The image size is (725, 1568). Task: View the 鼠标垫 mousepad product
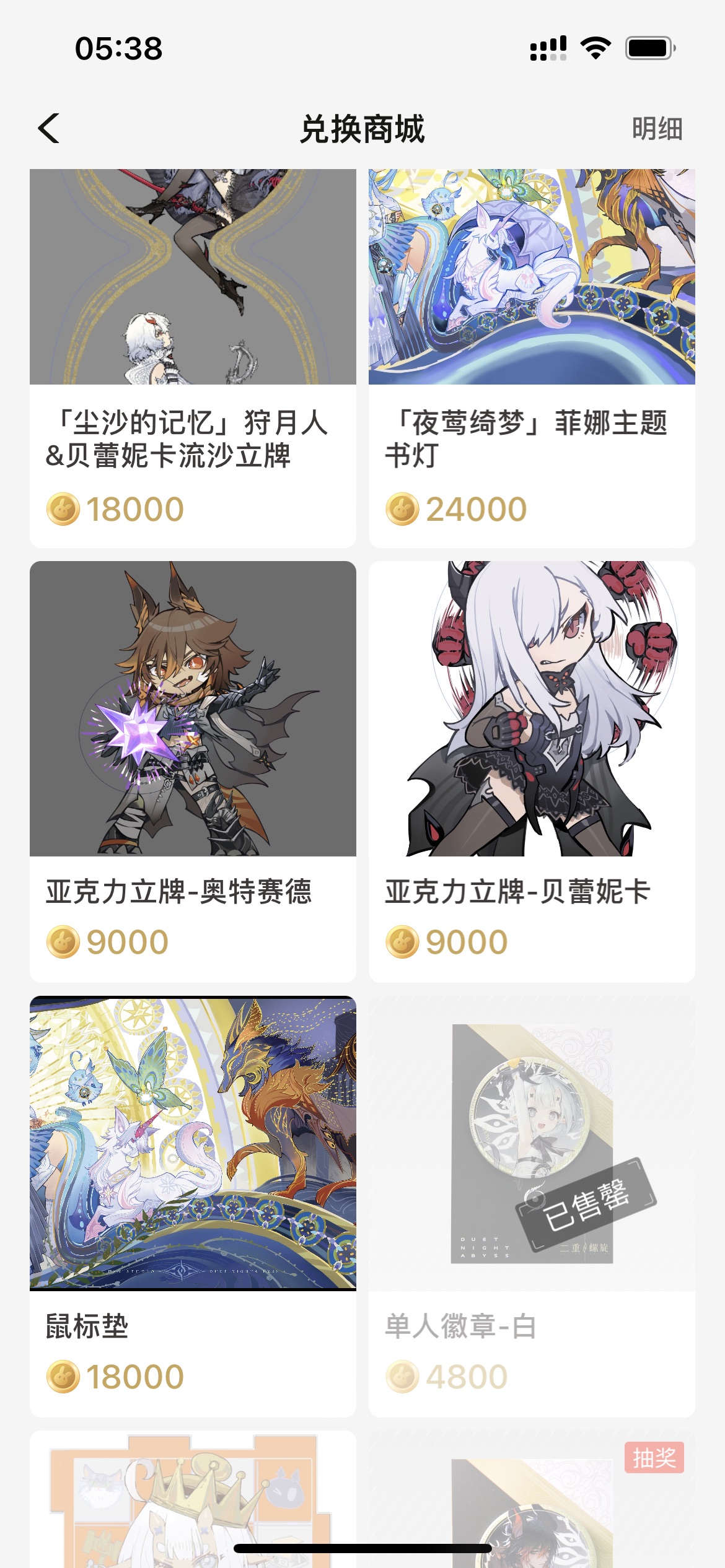(x=193, y=1205)
